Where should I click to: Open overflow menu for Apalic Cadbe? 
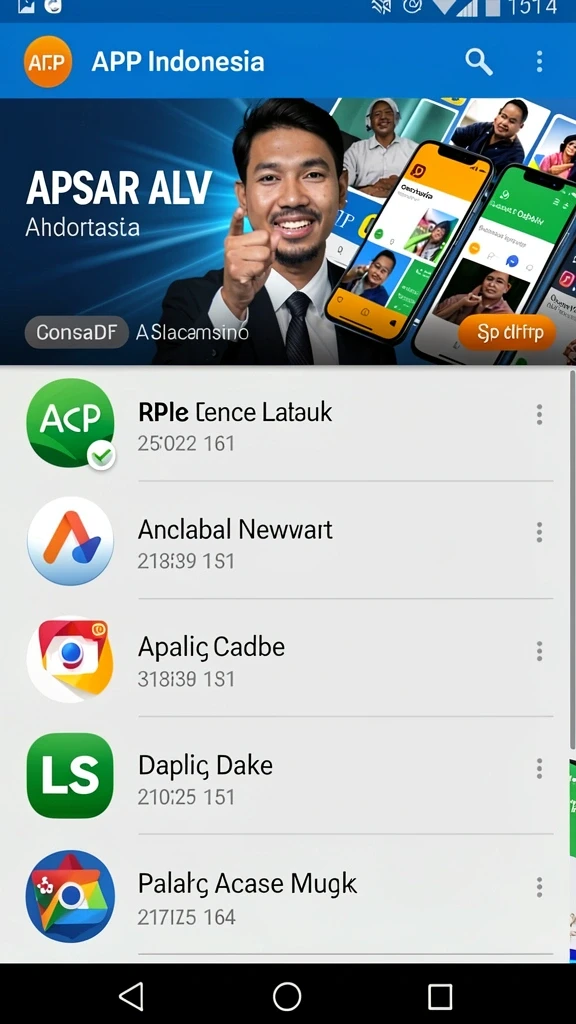[x=539, y=650]
